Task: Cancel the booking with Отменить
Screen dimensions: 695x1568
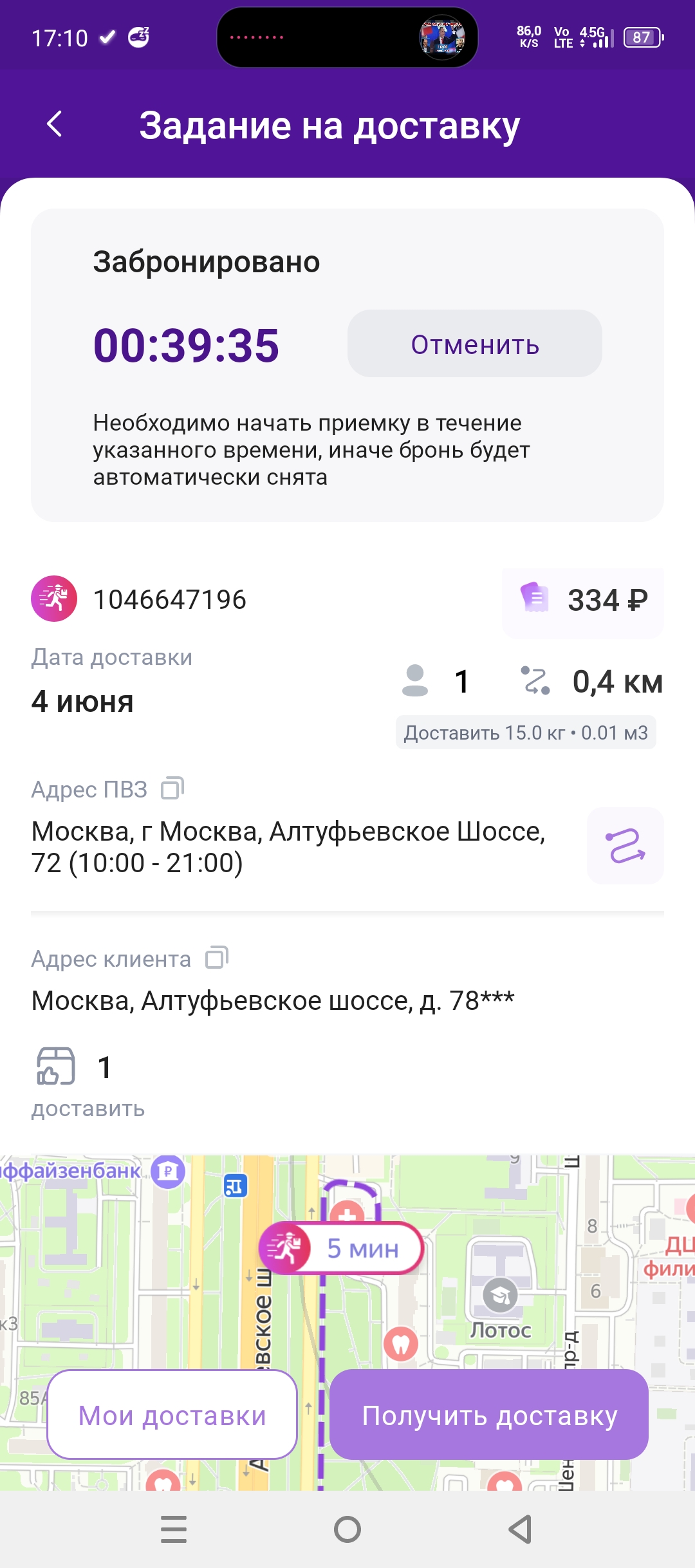Action: coord(474,344)
